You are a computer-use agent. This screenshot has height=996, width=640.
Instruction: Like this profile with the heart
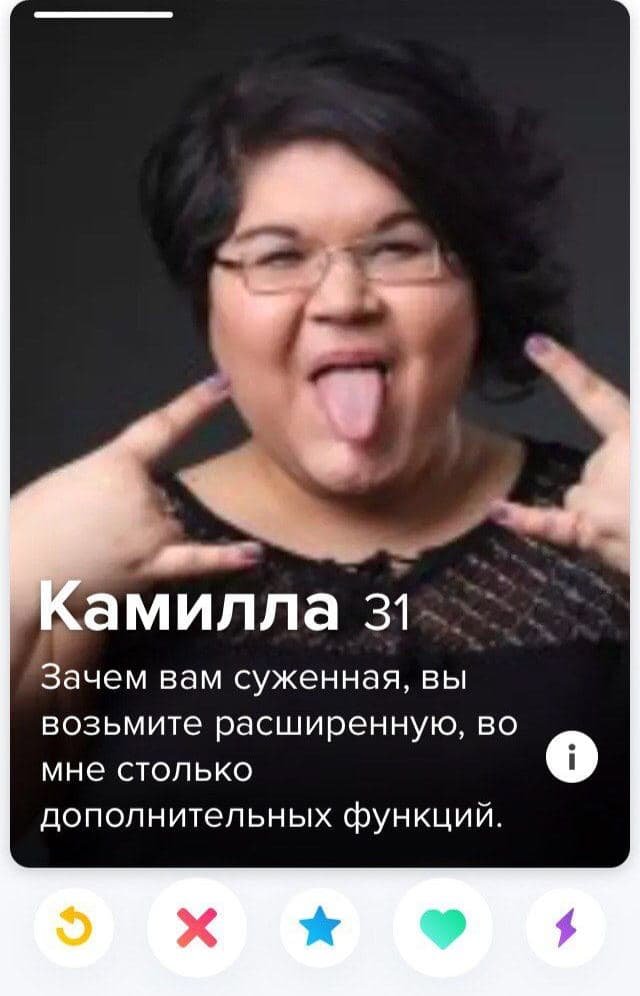(x=443, y=928)
